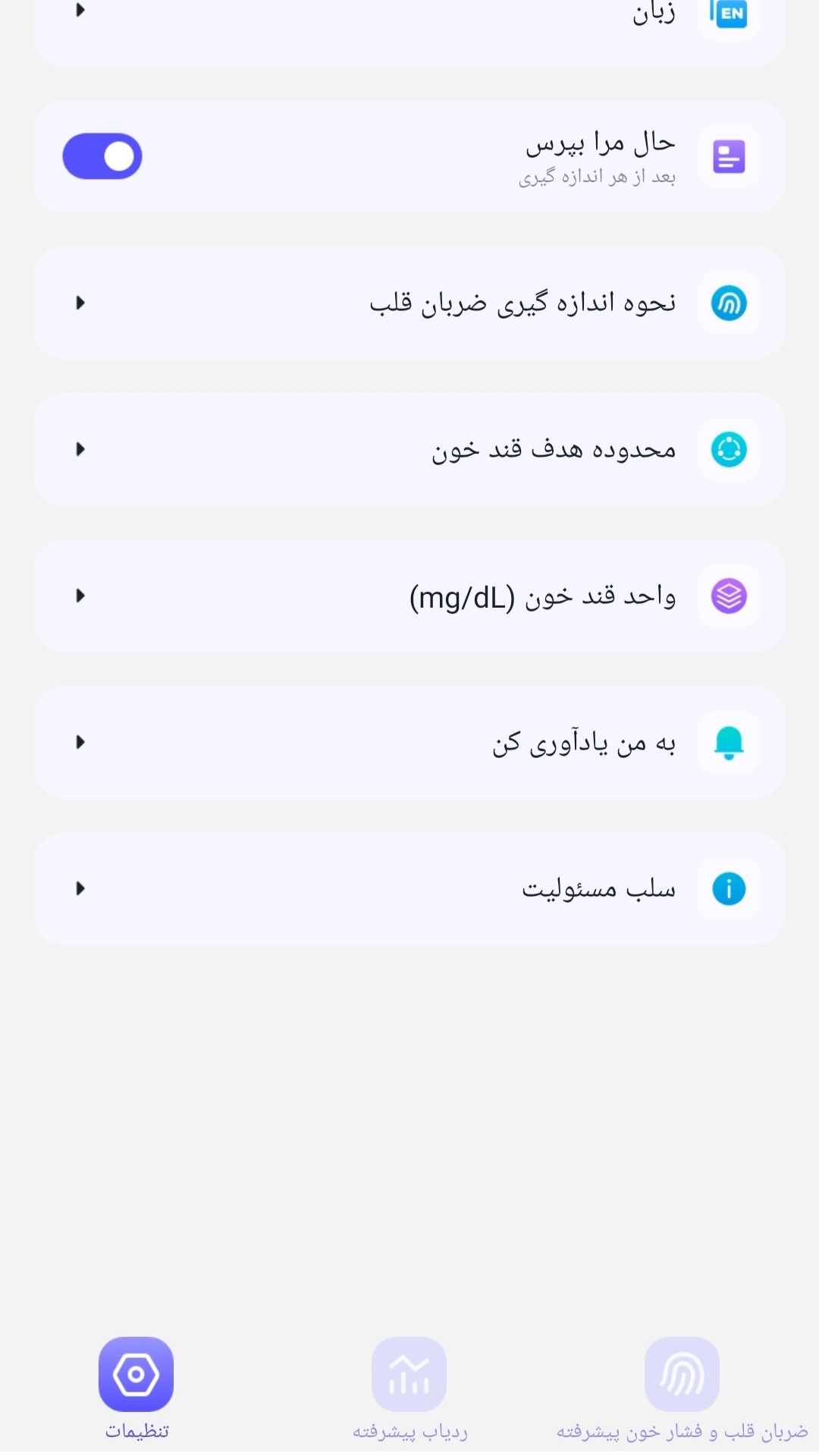Image resolution: width=819 pixels, height=1456 pixels.
Task: Click the purple layers icon for blood sugar unit
Action: pos(728,596)
